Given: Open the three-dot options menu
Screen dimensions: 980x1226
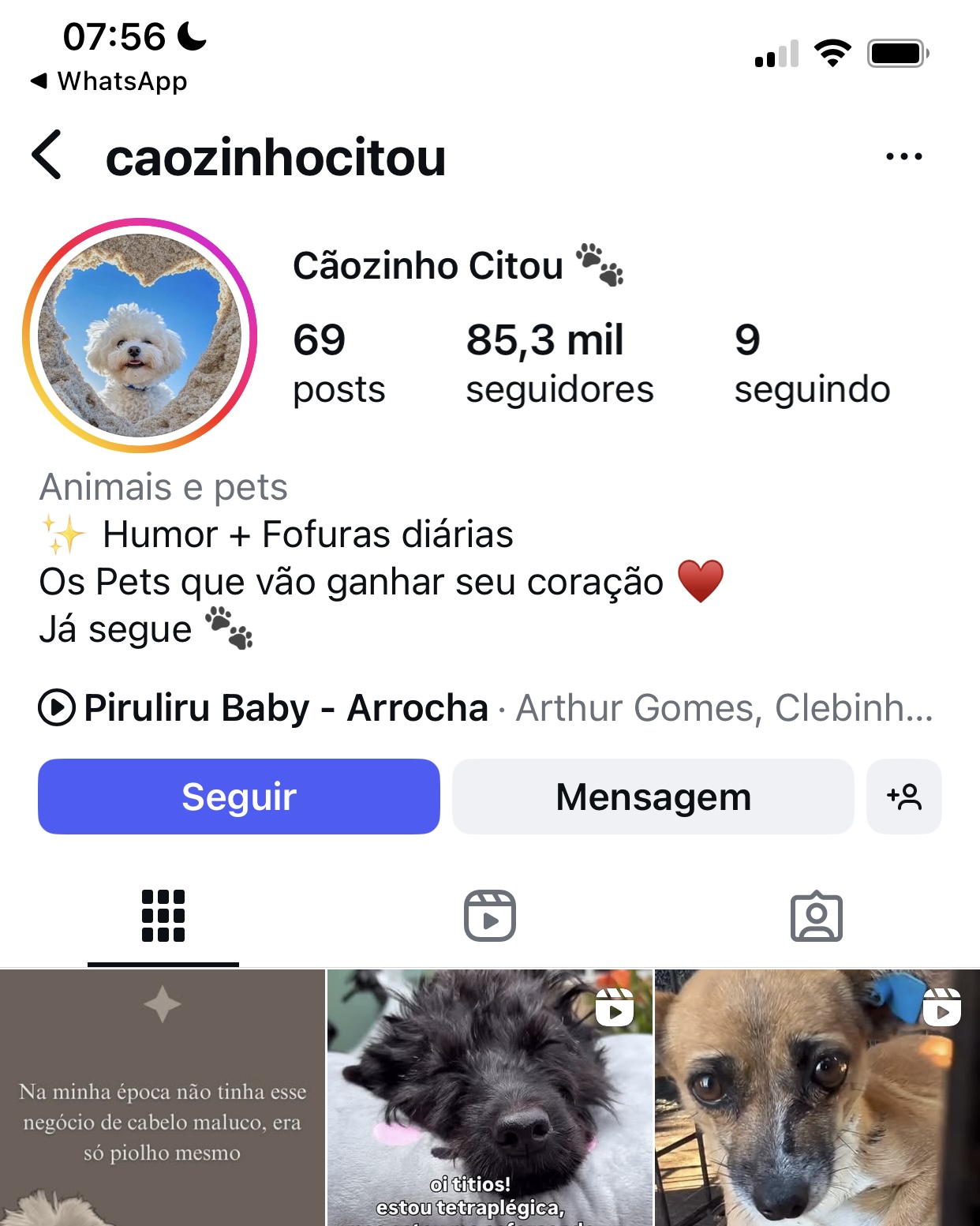Looking at the screenshot, I should pyautogui.click(x=903, y=156).
